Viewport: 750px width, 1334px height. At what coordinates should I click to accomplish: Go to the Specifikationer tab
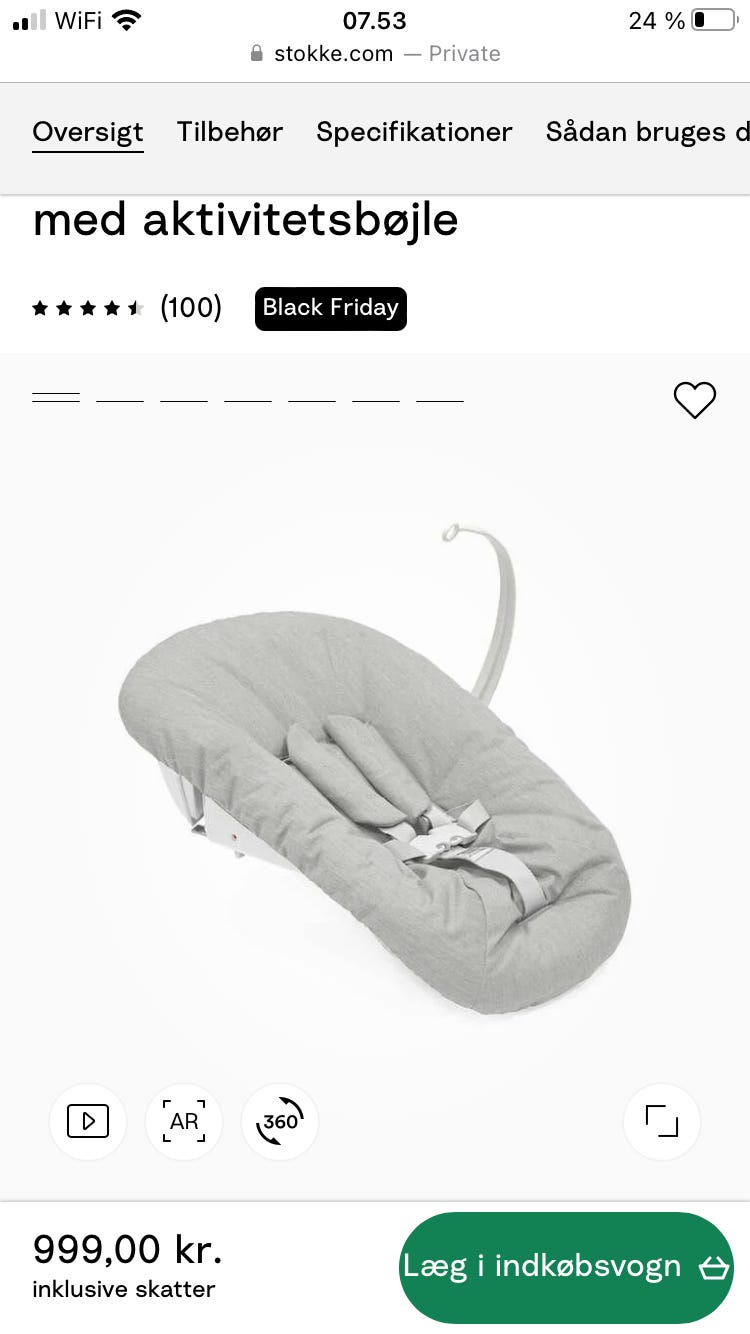pos(414,132)
